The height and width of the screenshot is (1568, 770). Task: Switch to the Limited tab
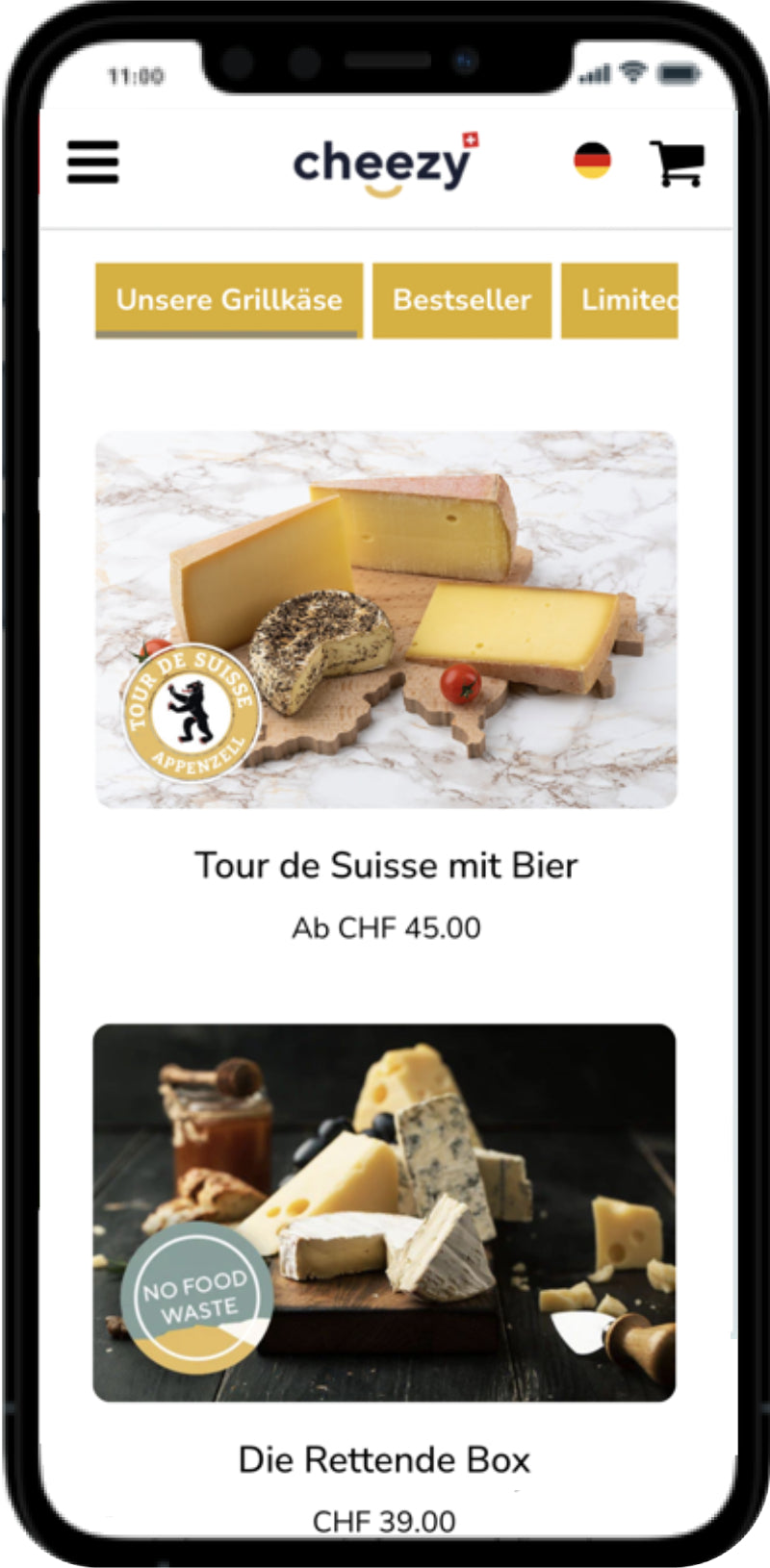click(621, 300)
